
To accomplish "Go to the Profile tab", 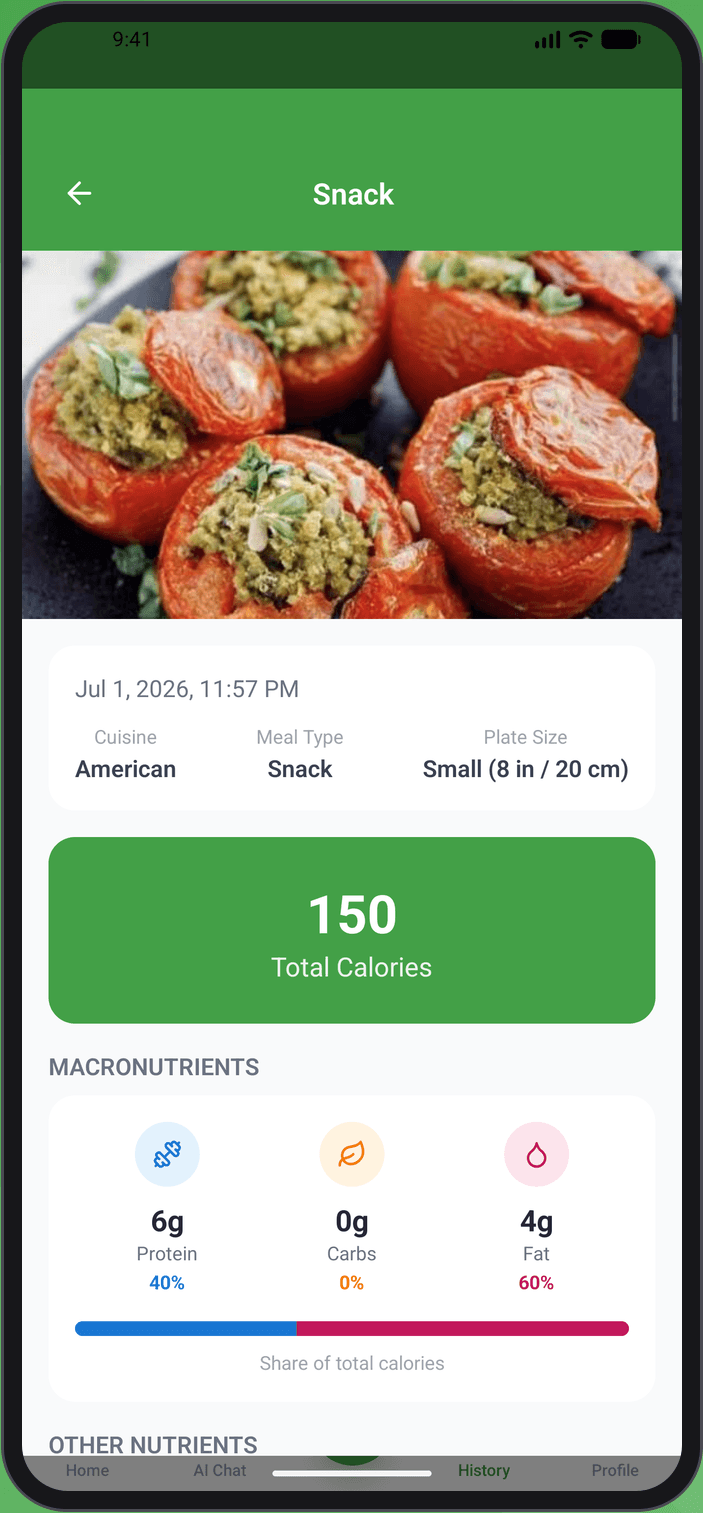I will [x=615, y=1470].
